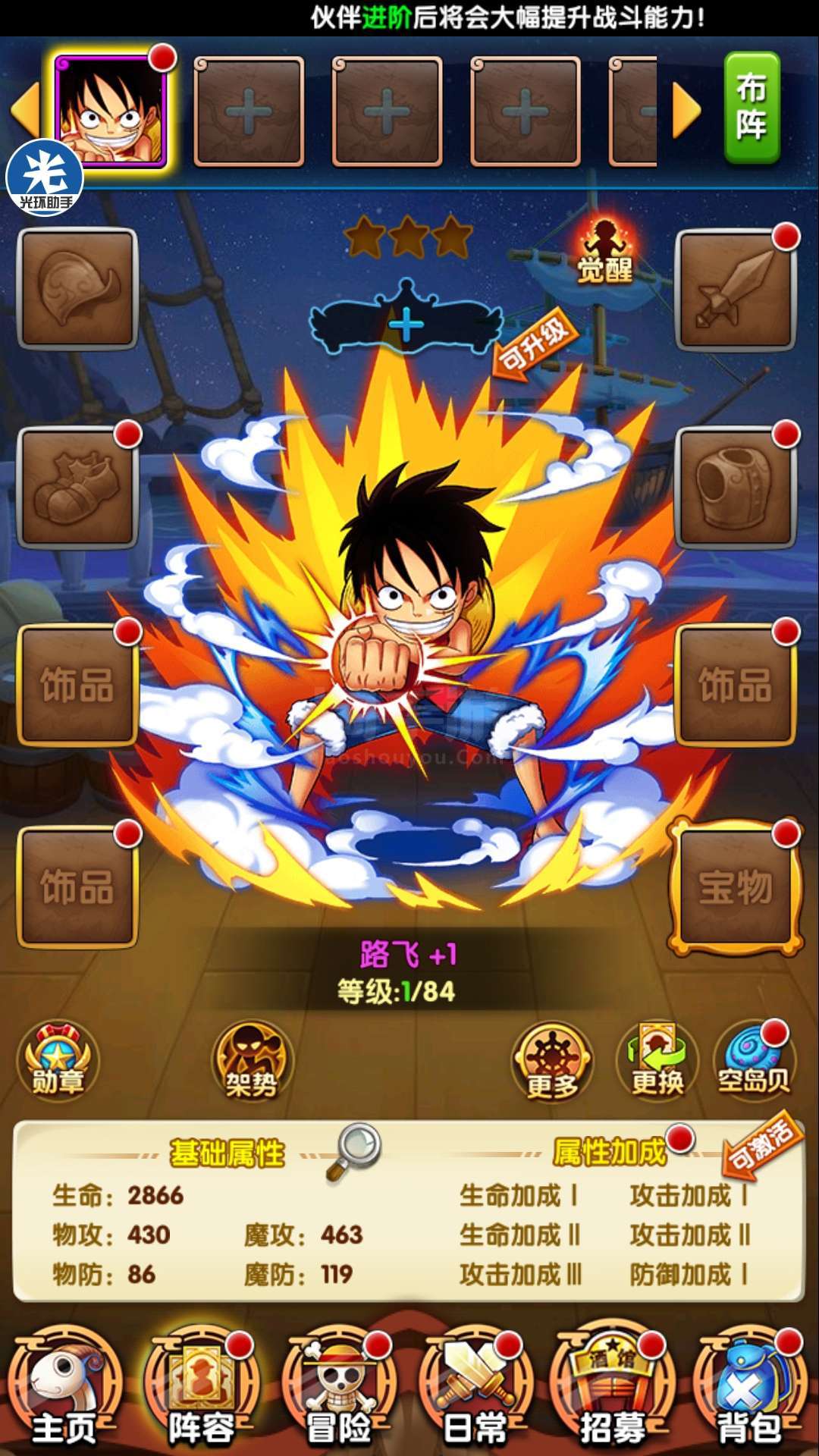Open the armor vest equipment slot

735,487
